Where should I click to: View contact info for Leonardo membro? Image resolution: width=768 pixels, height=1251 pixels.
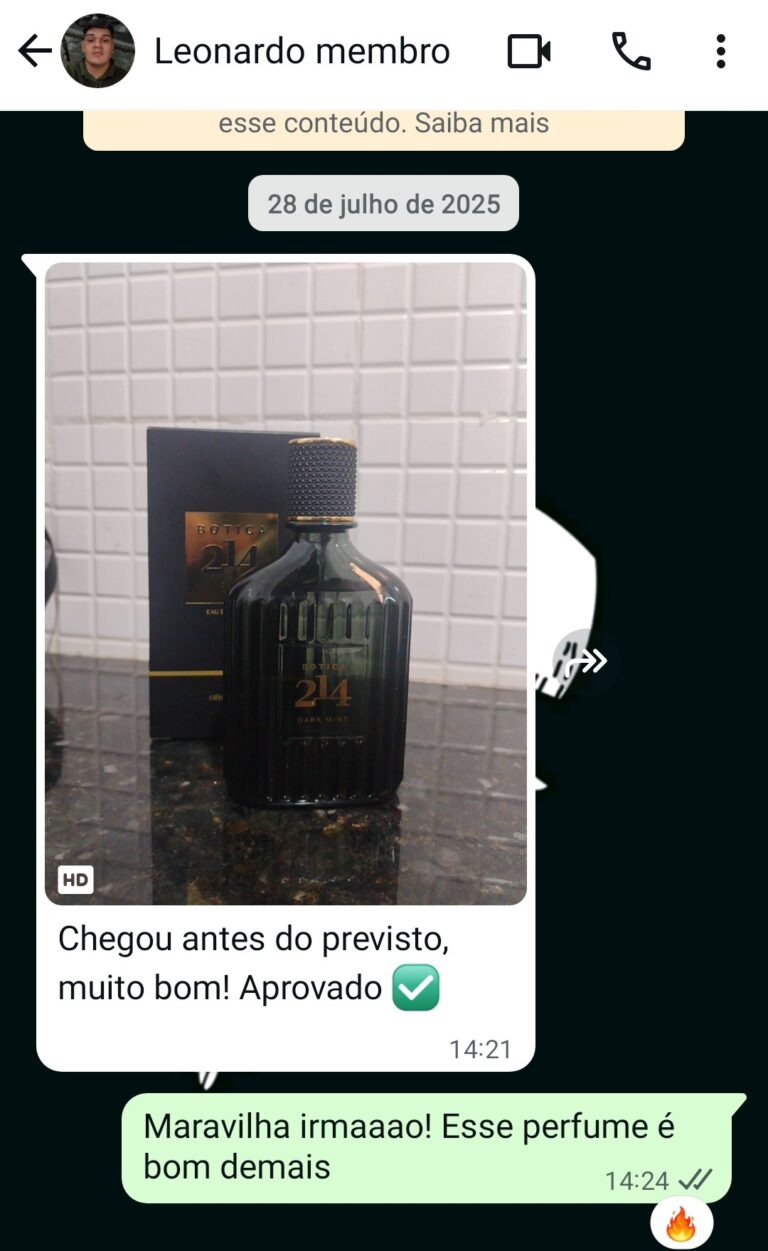coord(302,52)
